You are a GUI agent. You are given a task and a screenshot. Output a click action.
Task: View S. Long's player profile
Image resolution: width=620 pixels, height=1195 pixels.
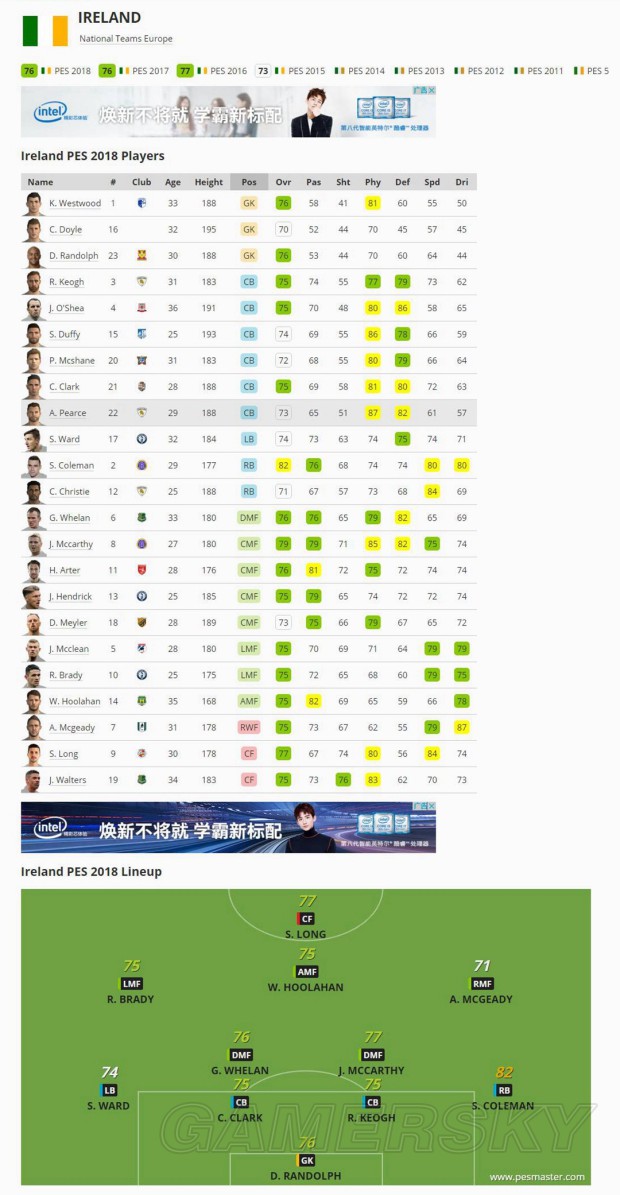tap(66, 754)
